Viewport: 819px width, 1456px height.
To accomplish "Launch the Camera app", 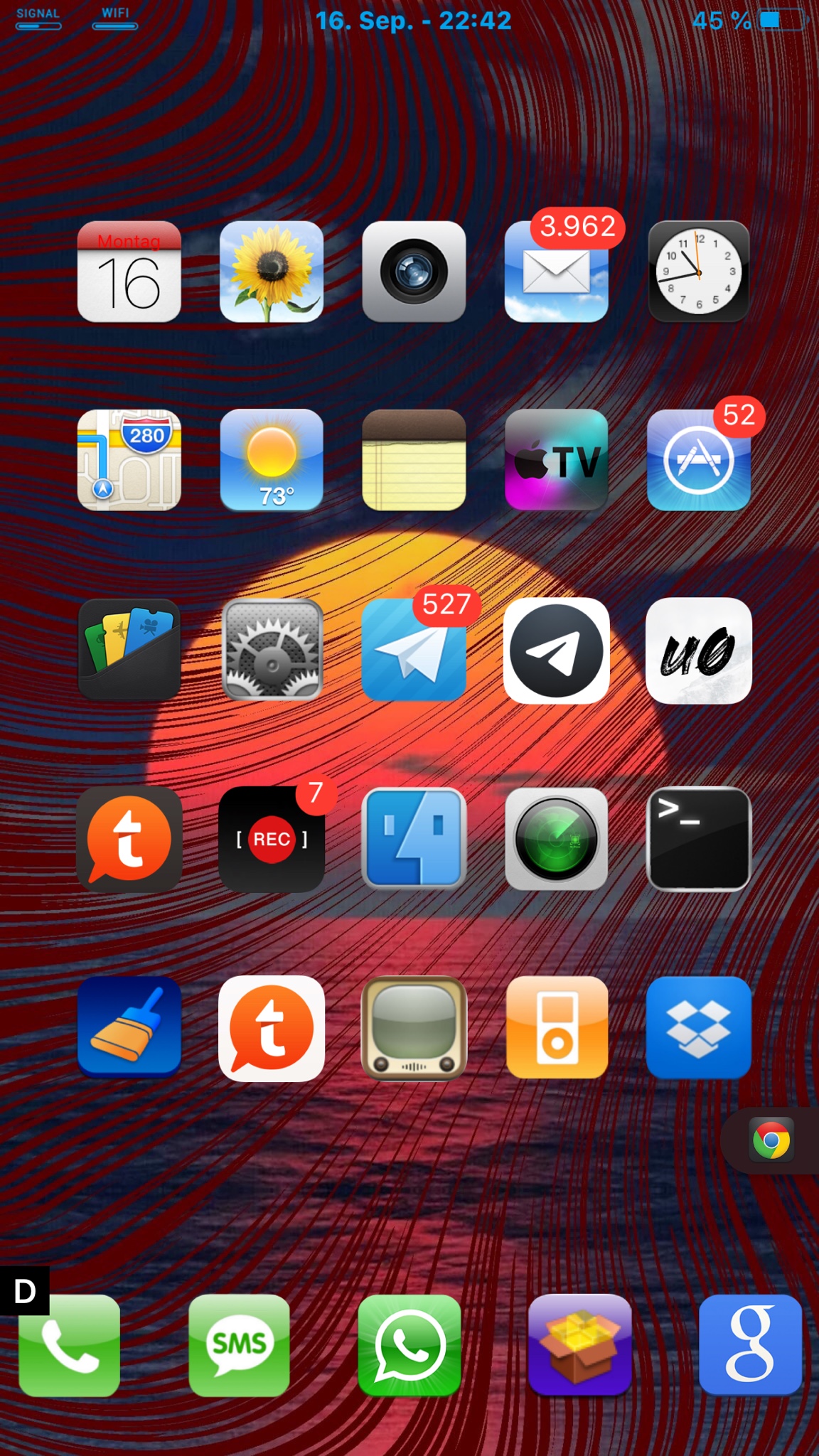I will pos(414,272).
